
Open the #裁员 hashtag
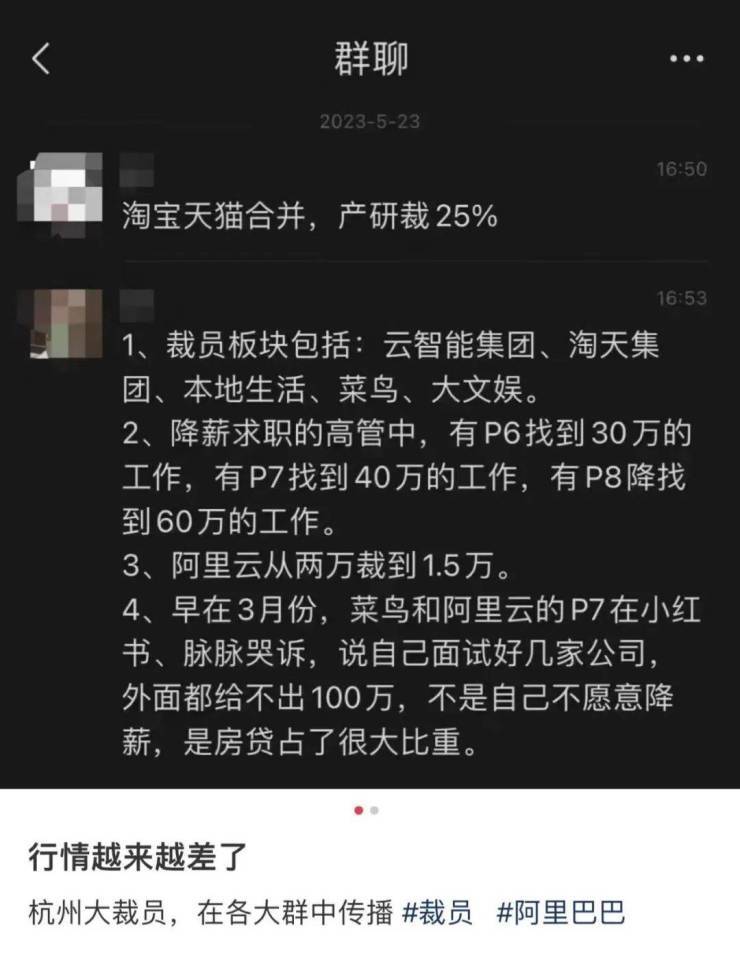(x=437, y=912)
